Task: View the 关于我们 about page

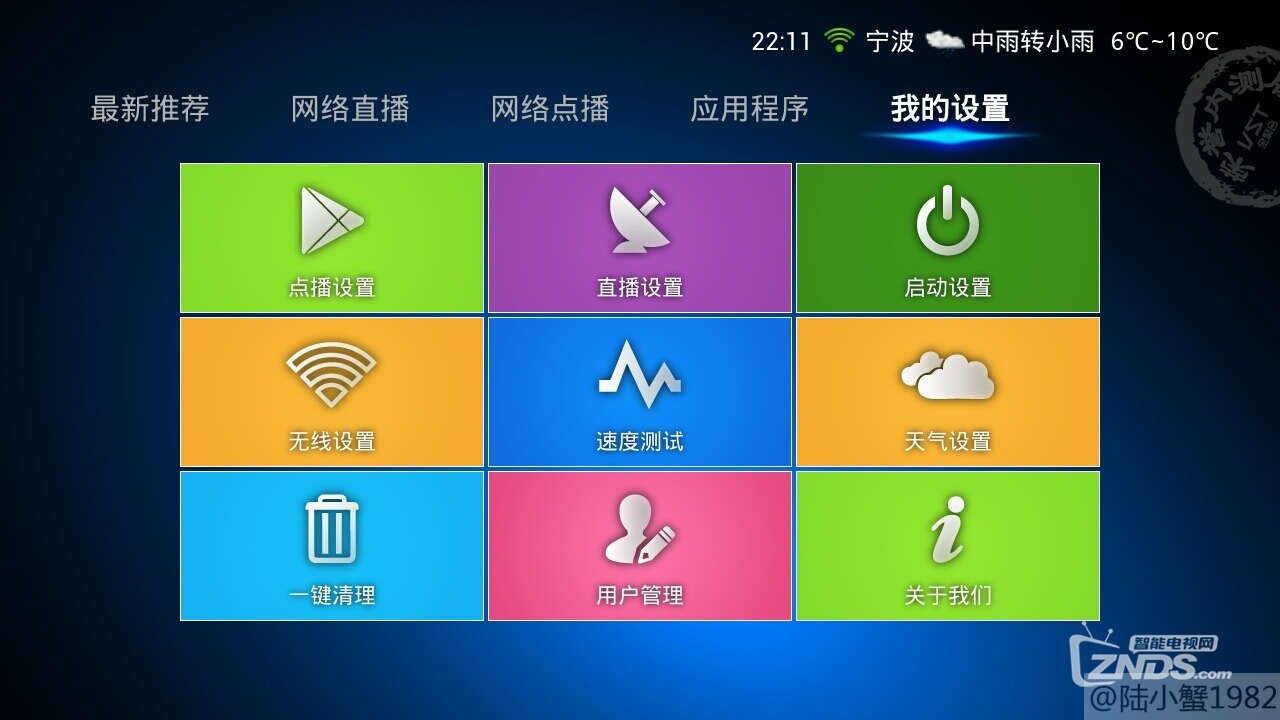Action: (948, 546)
